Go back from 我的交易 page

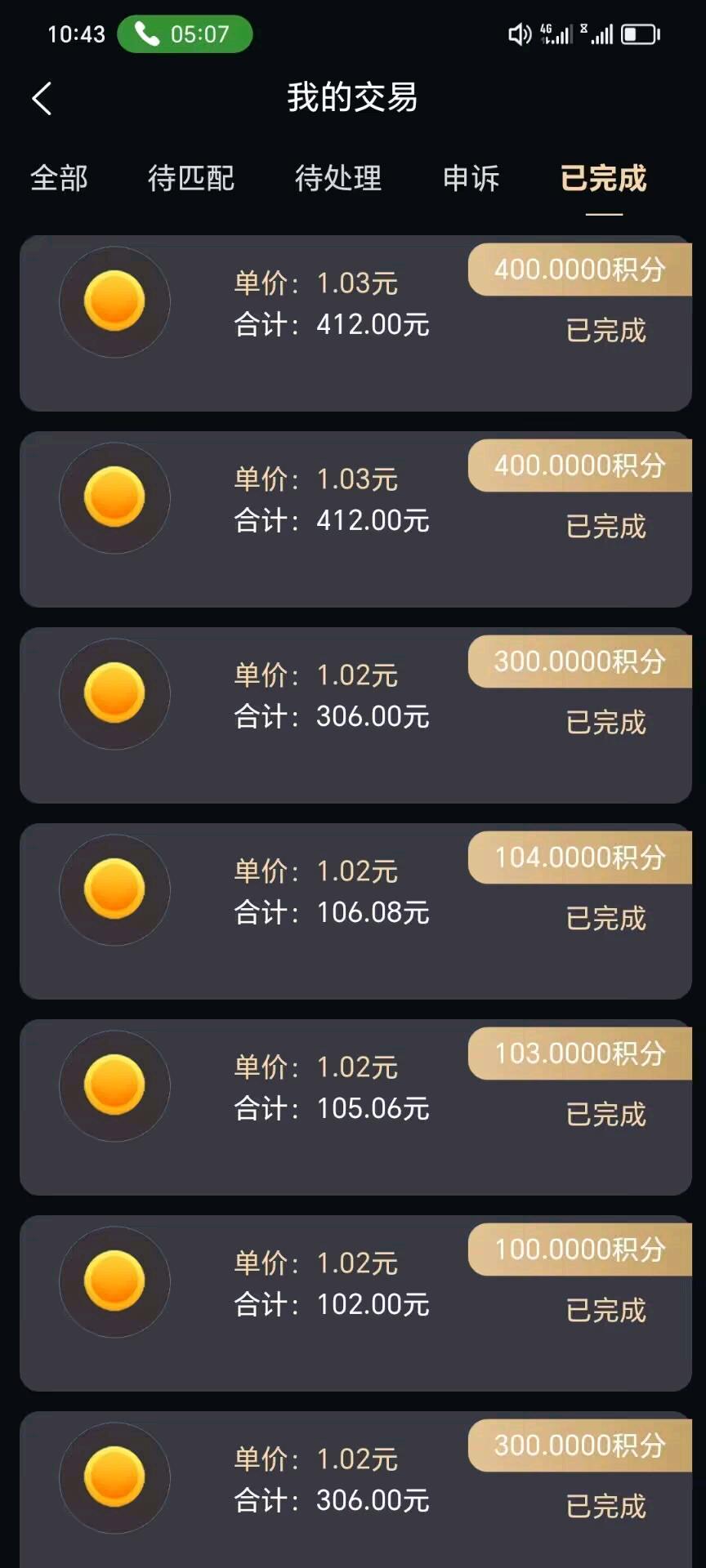pyautogui.click(x=42, y=99)
